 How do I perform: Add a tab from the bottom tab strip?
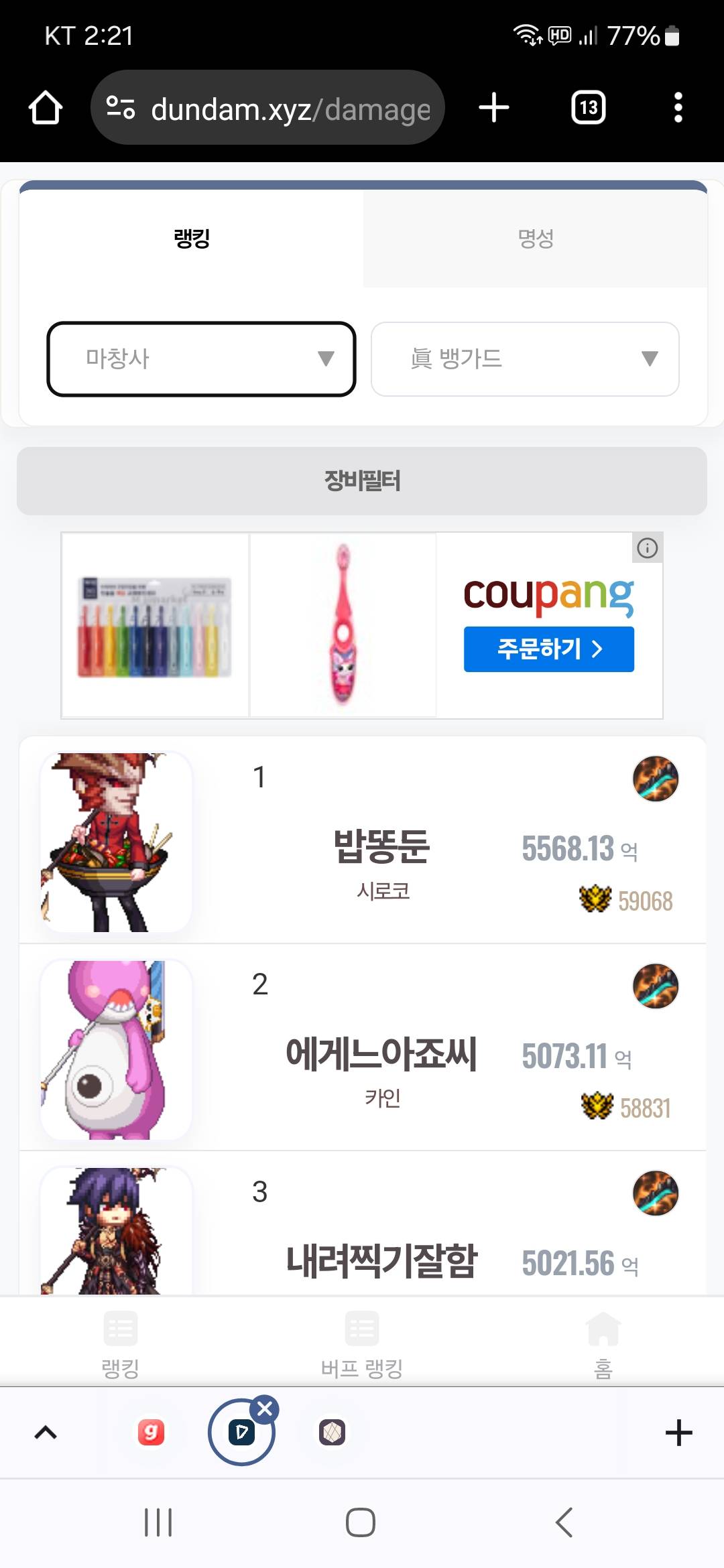click(678, 1433)
